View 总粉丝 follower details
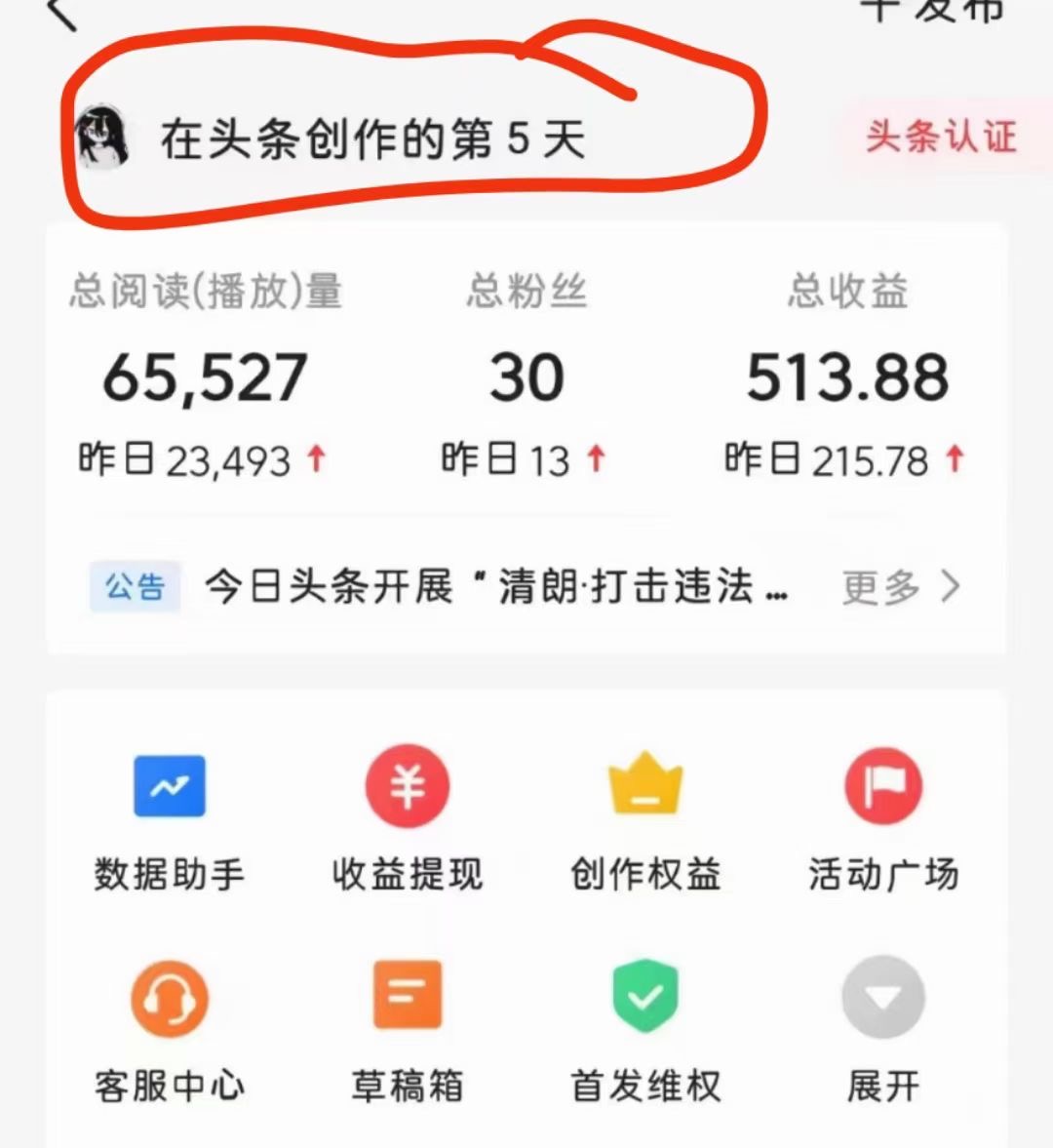1053x1148 pixels. tap(526, 377)
